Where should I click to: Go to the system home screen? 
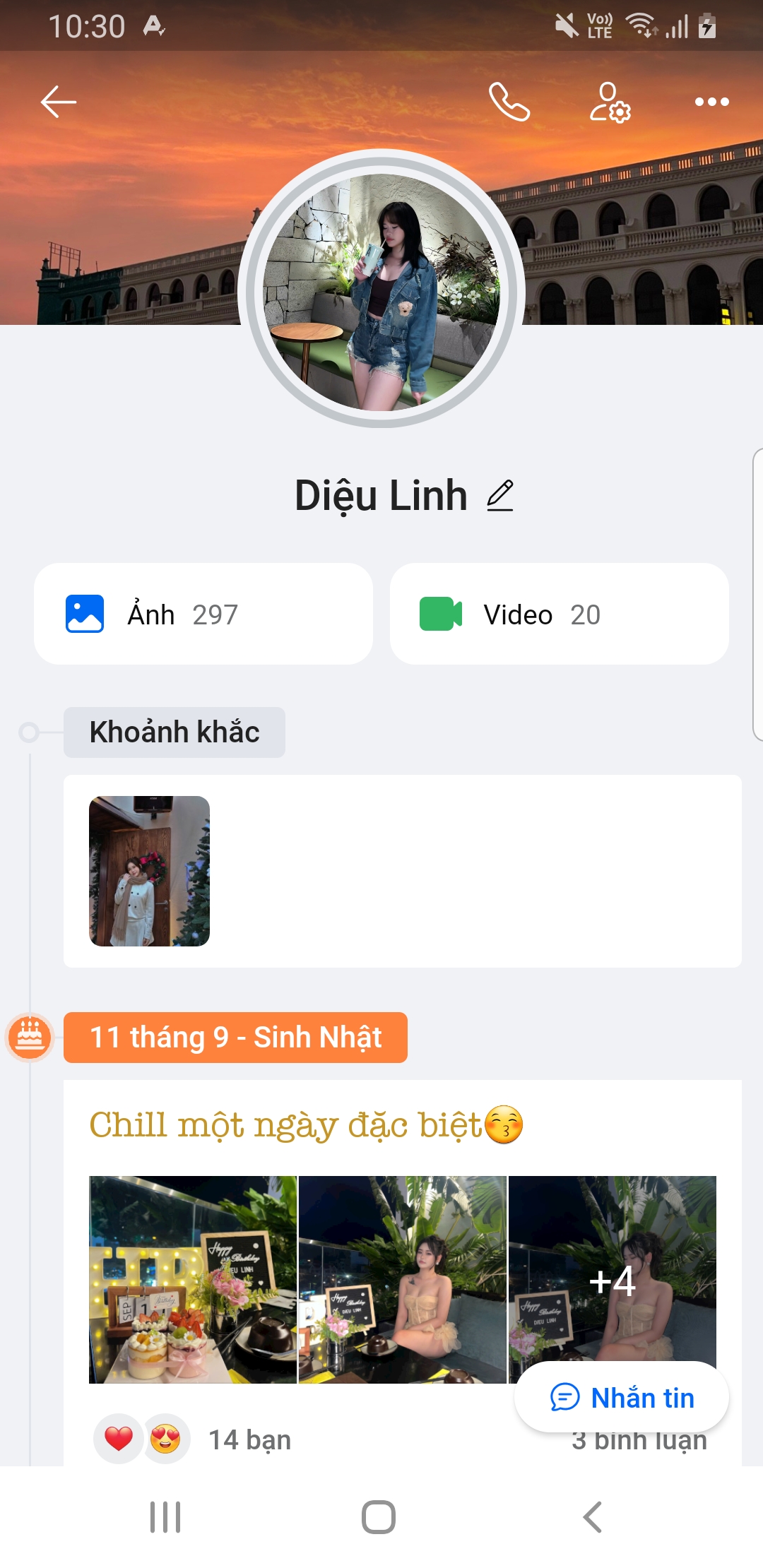coord(379,1516)
